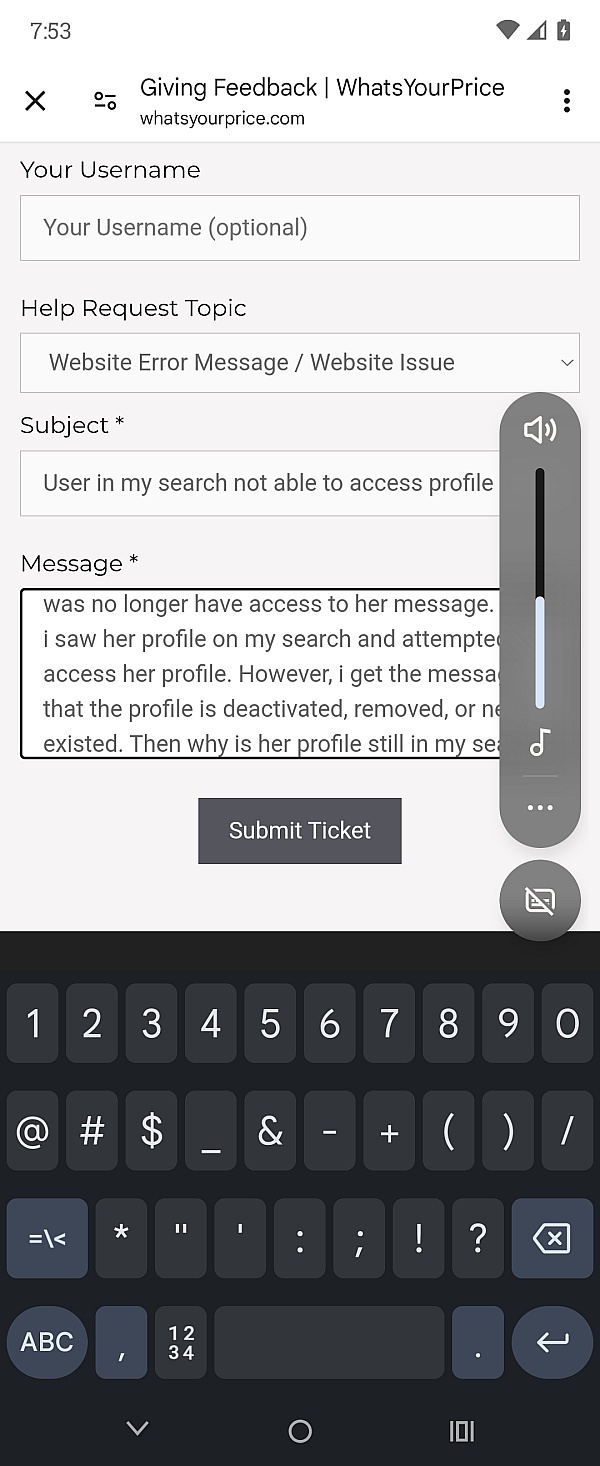600x1466 pixels.
Task: Hide the keyboard with down arrow
Action: click(x=138, y=1429)
